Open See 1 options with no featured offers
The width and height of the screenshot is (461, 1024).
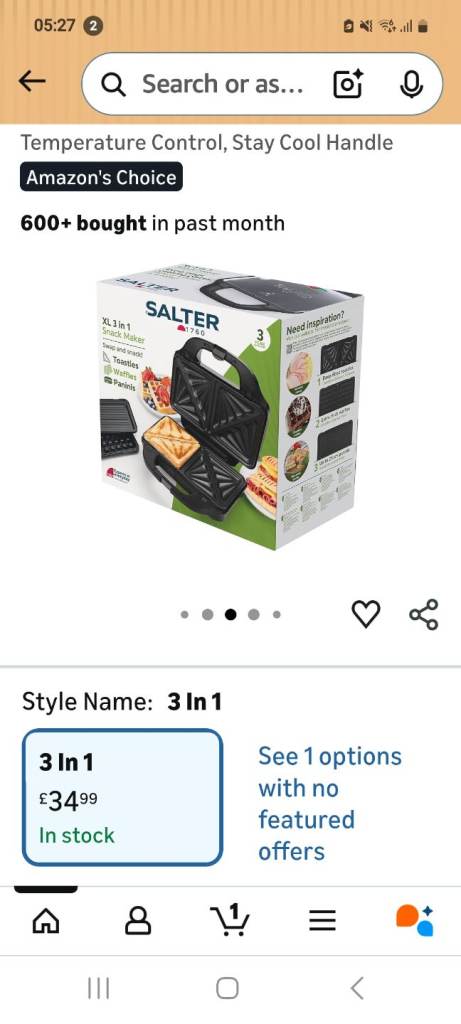click(330, 803)
